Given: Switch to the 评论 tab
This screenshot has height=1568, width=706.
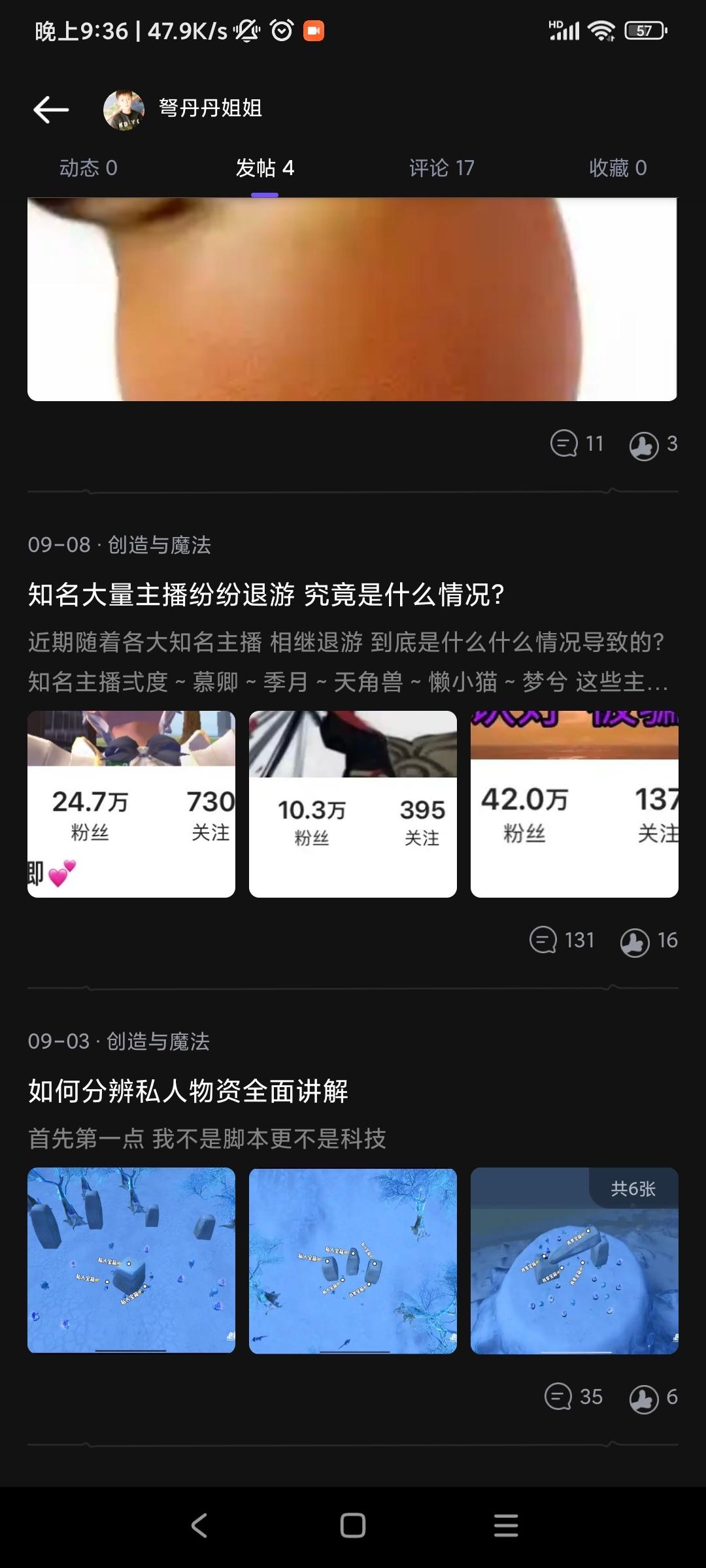Looking at the screenshot, I should (x=441, y=169).
